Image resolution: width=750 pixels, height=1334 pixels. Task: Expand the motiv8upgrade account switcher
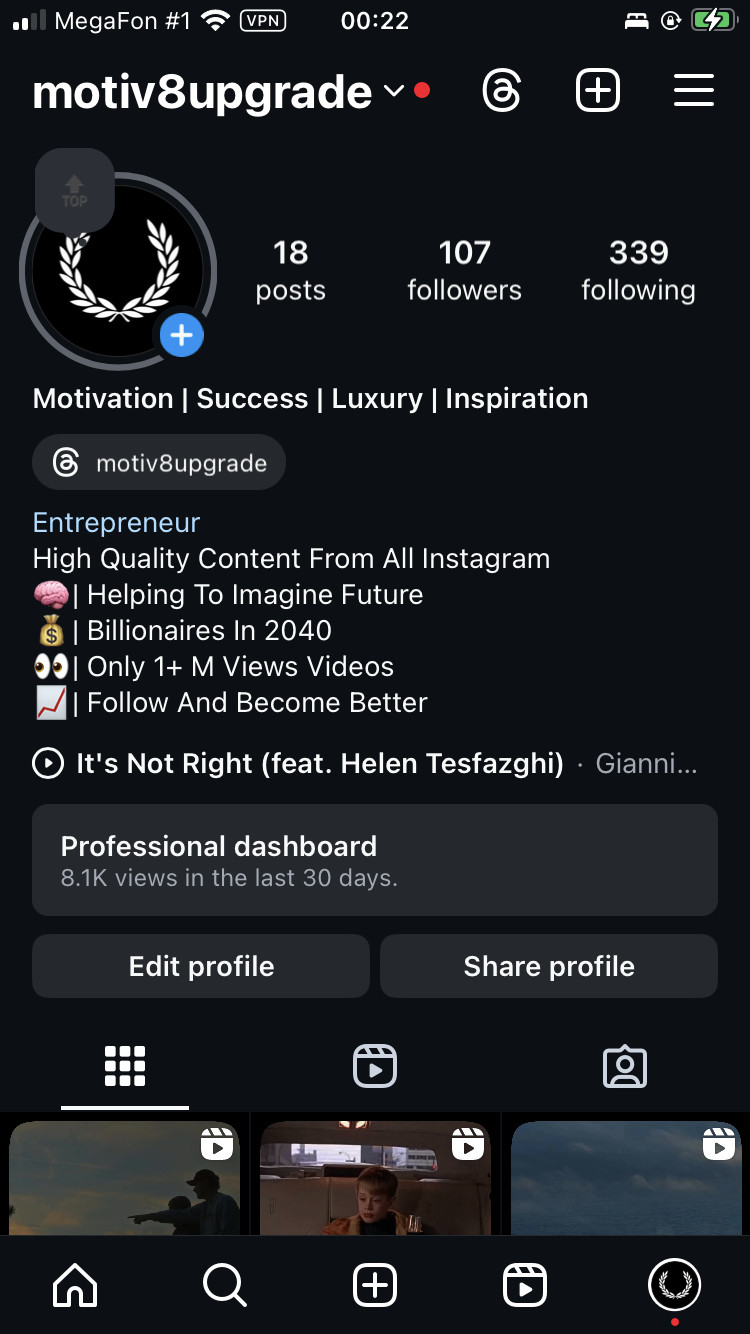pos(393,91)
